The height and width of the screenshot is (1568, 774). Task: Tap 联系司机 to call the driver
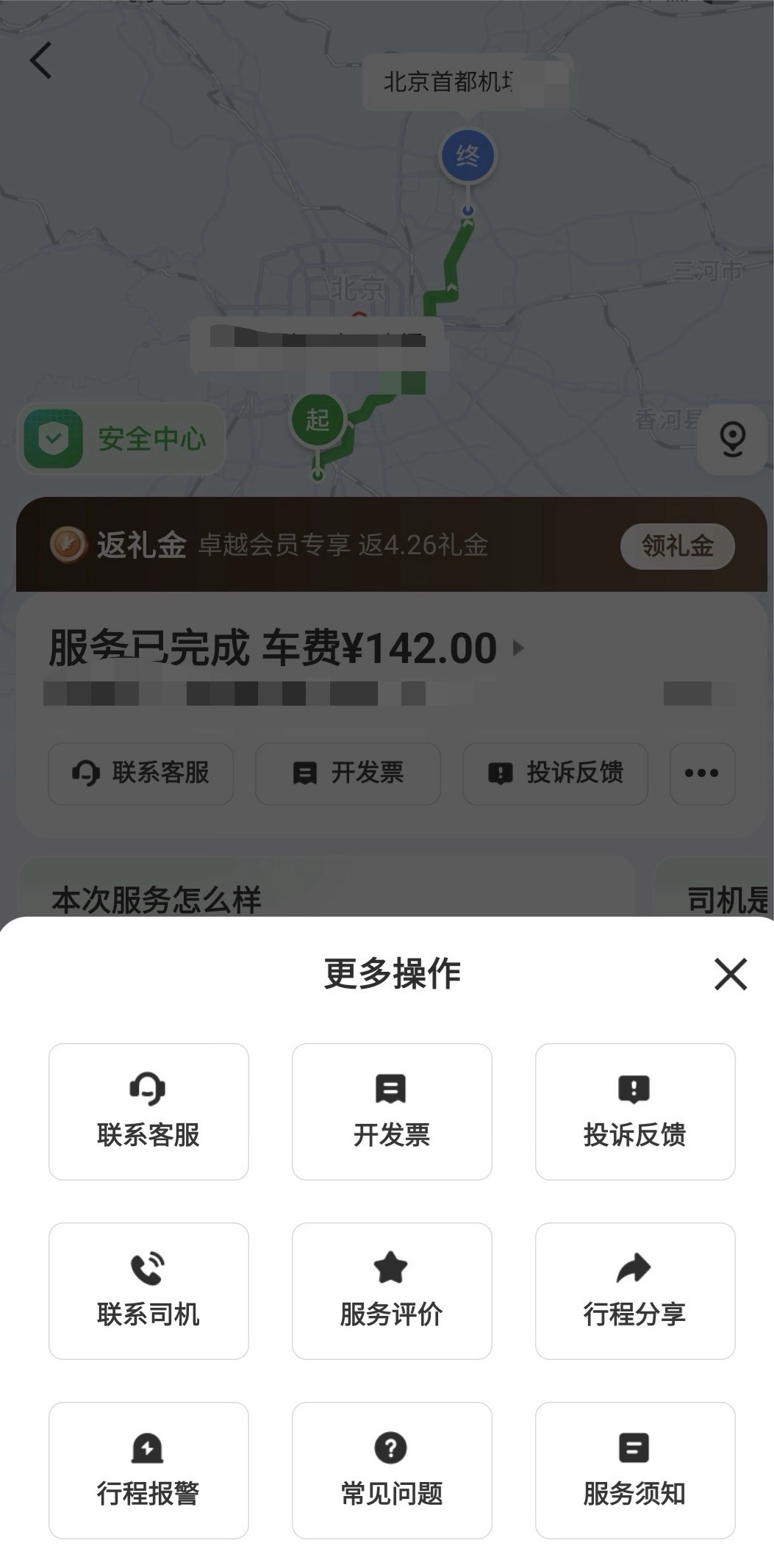click(148, 1291)
